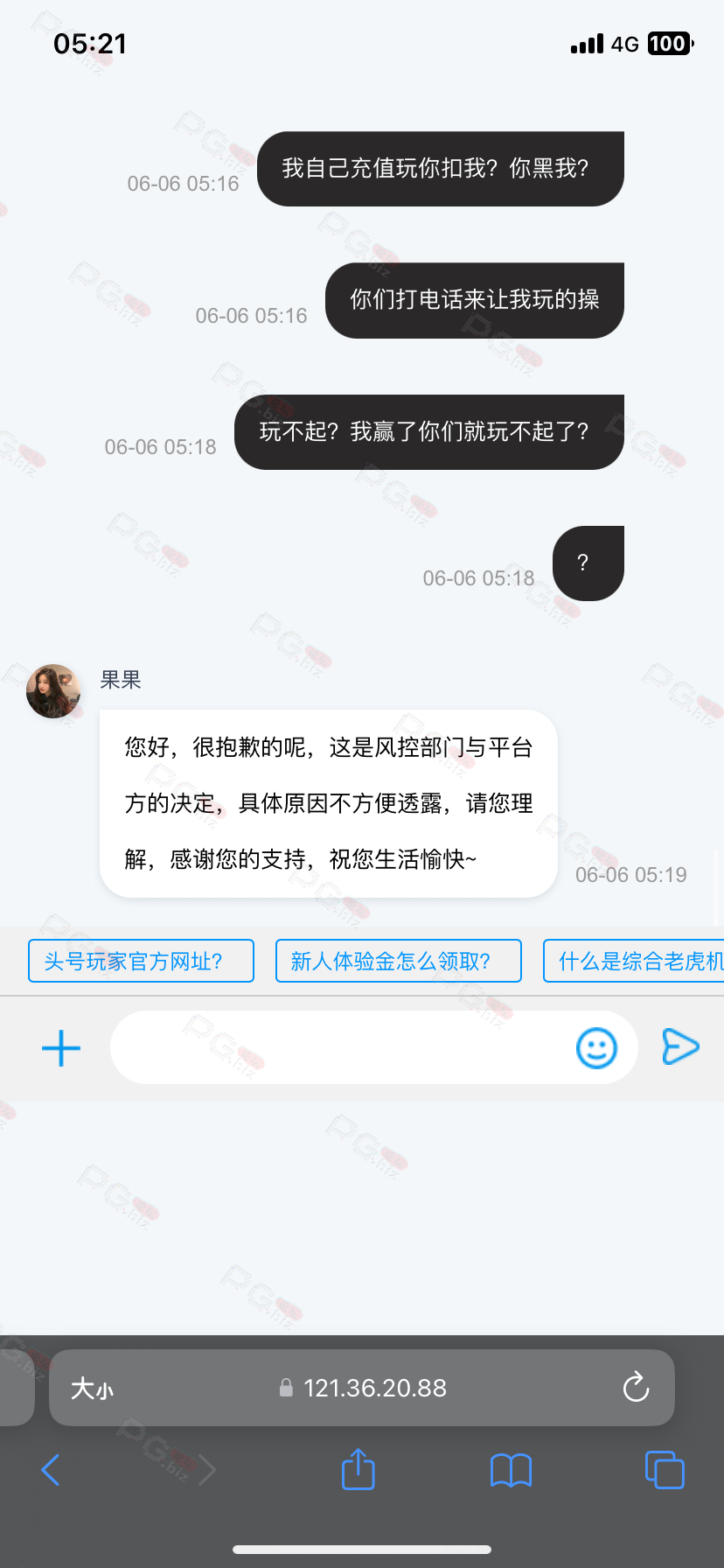Go back in Safari
Image resolution: width=724 pixels, height=1568 pixels.
(51, 1470)
